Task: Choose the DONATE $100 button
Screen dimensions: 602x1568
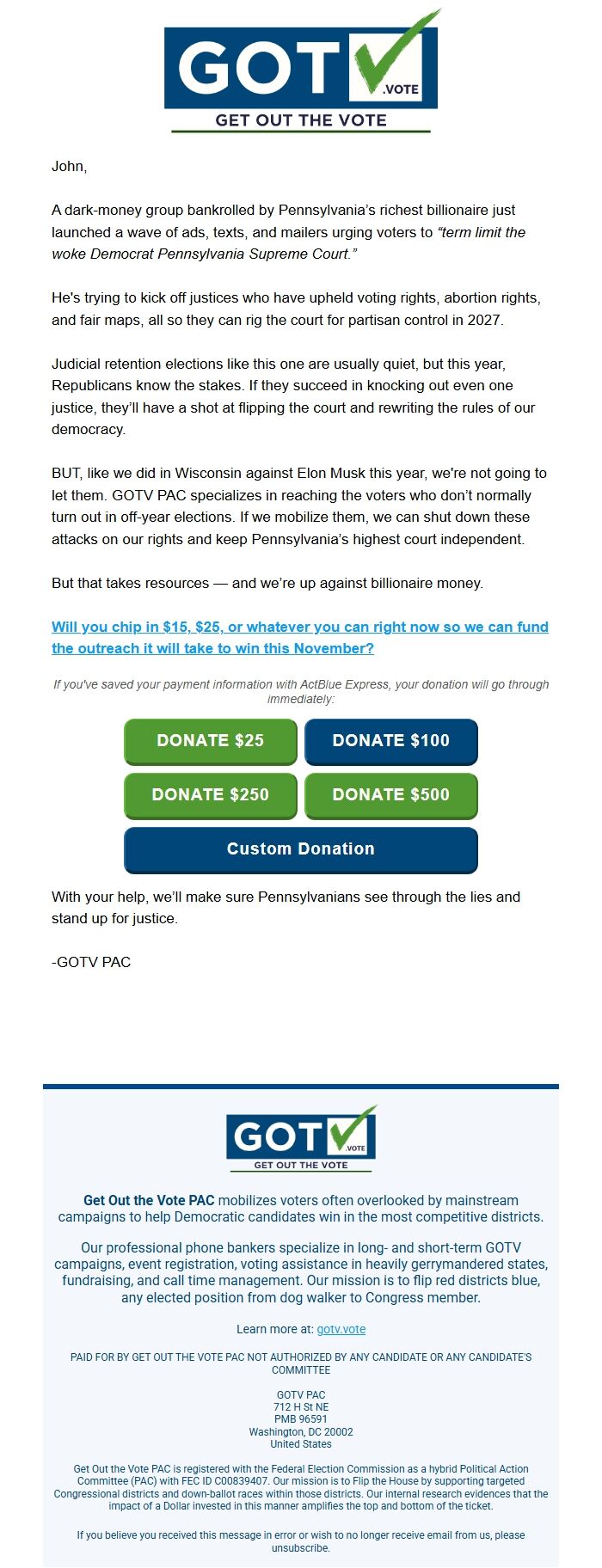Action: 390,741
